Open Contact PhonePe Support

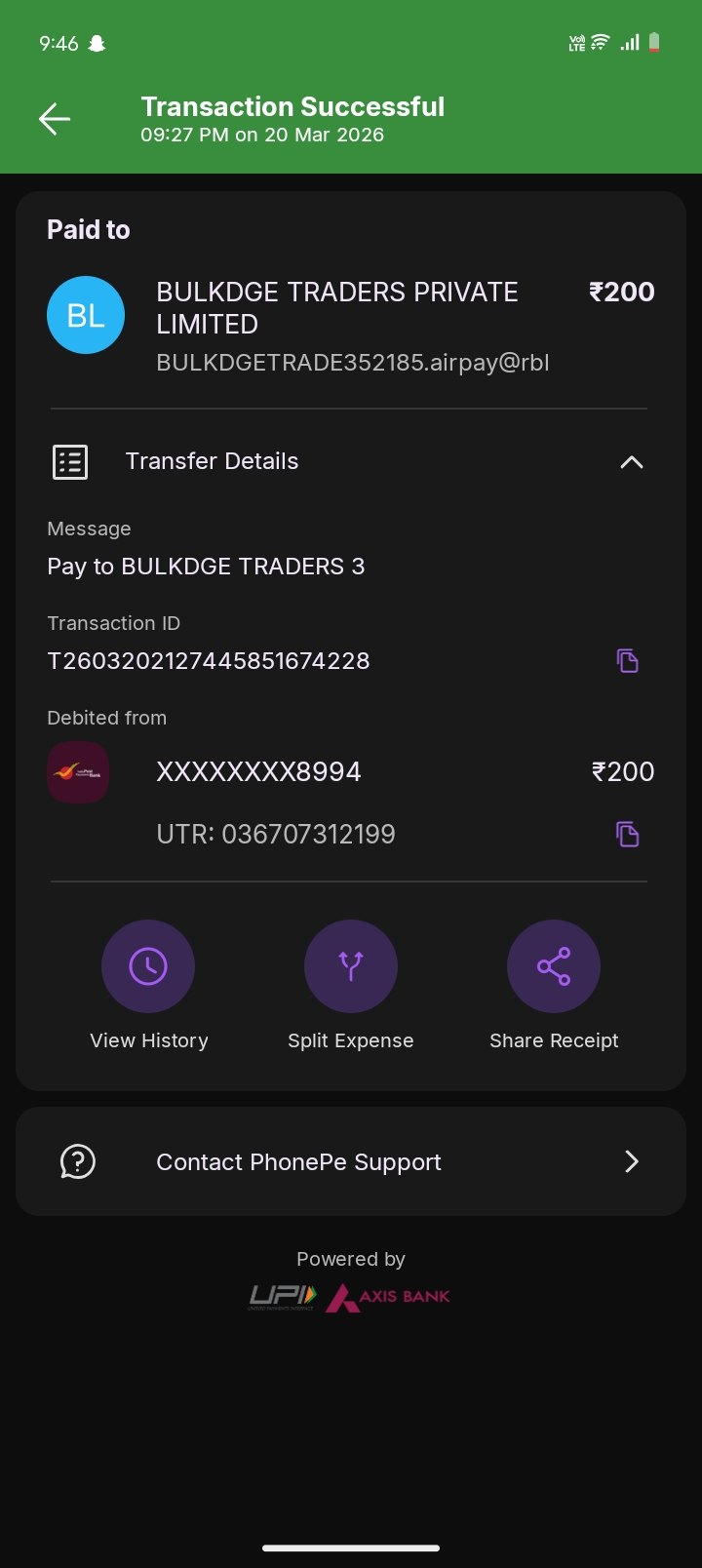click(x=351, y=1161)
